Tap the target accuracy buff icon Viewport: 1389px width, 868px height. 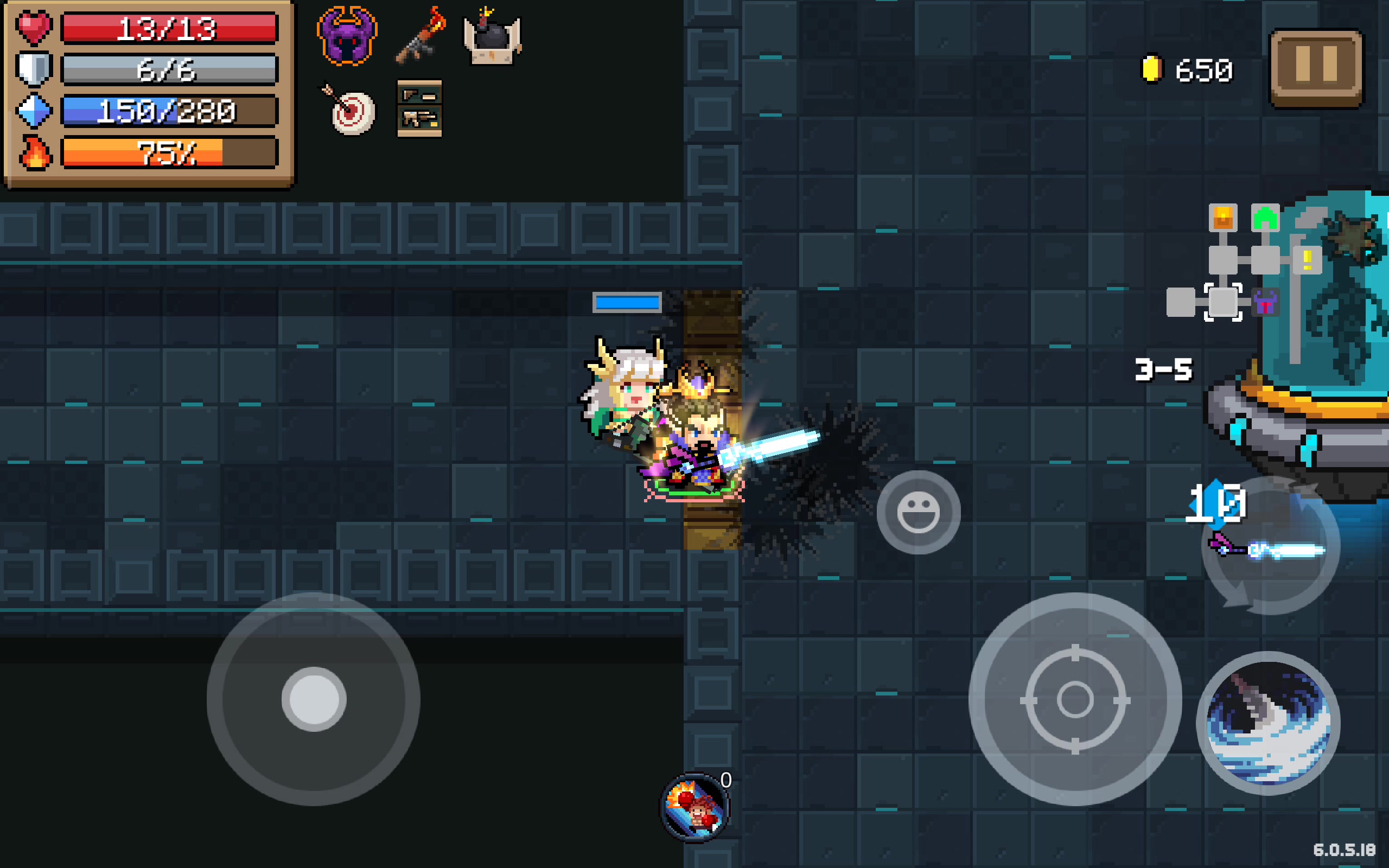pyautogui.click(x=351, y=110)
